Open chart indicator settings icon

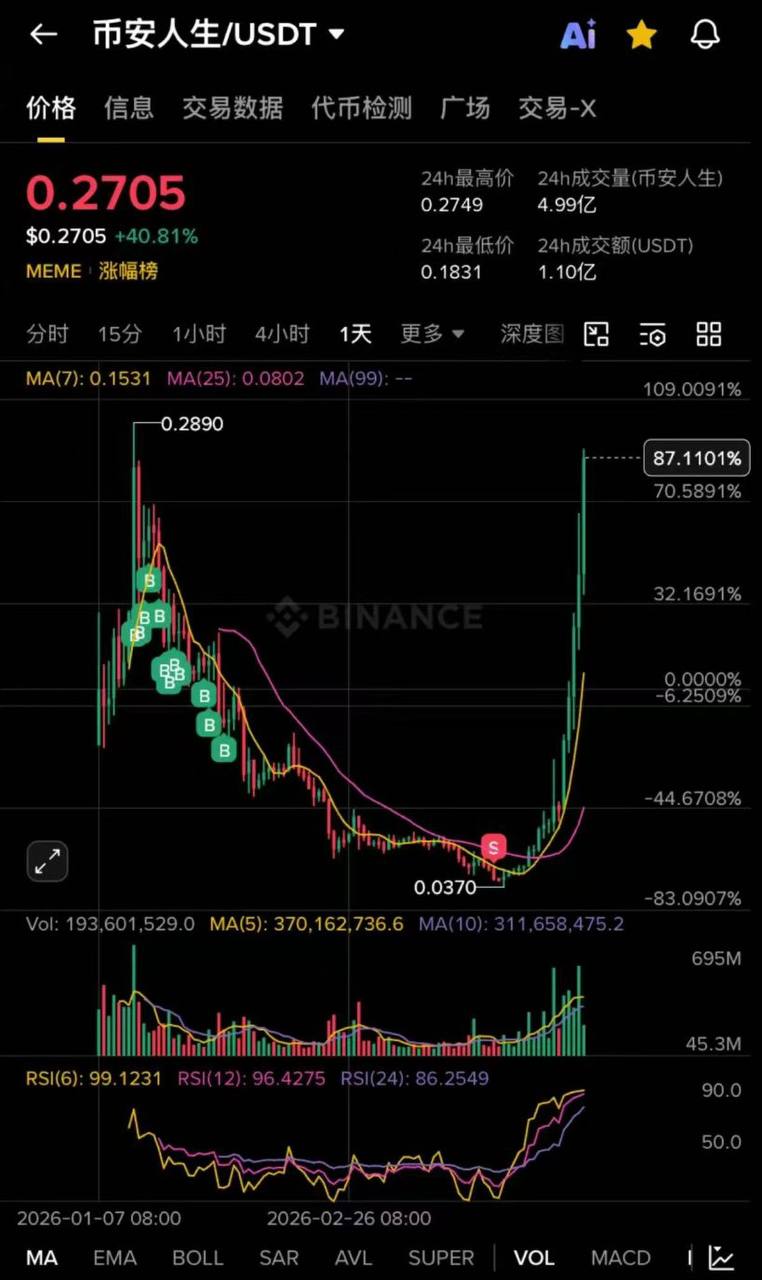coord(653,335)
